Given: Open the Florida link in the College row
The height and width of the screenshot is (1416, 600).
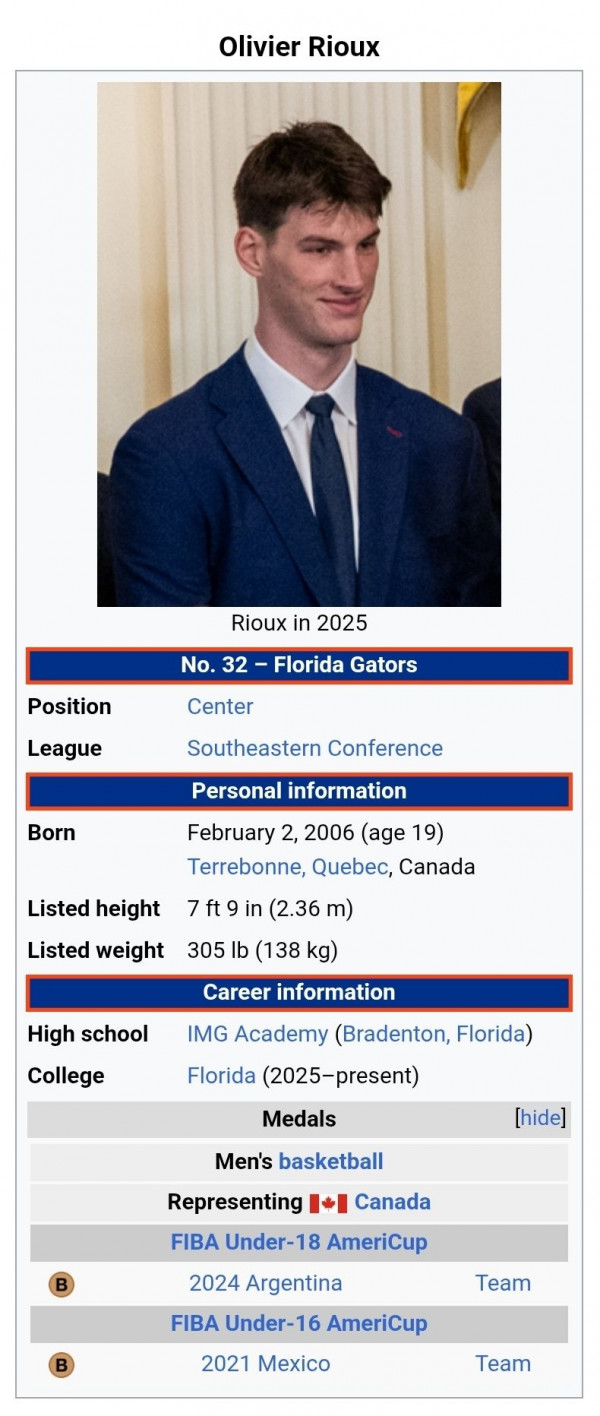Looking at the screenshot, I should coord(221,1076).
